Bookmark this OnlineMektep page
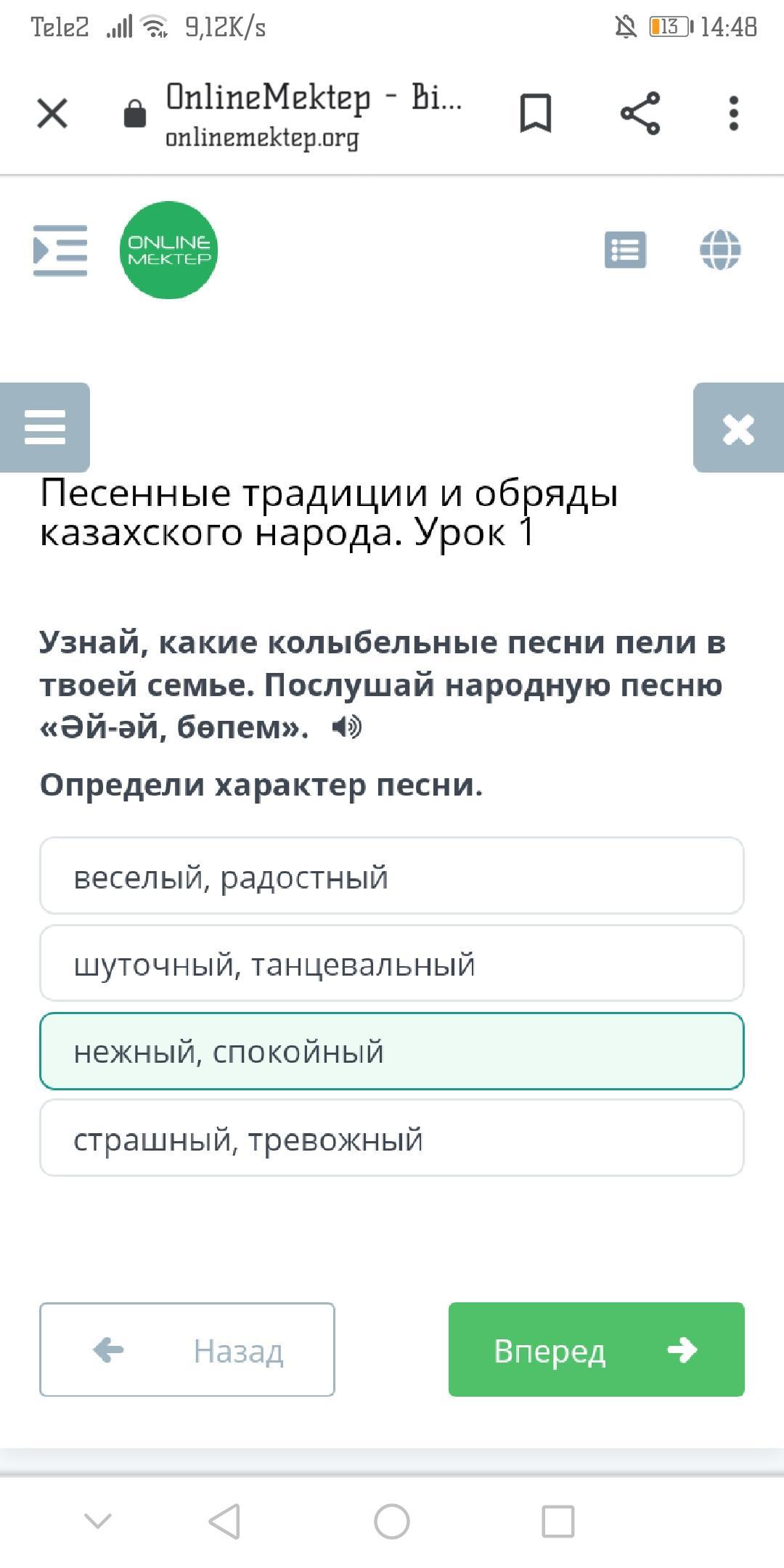This screenshot has width=784, height=1568. point(536,113)
